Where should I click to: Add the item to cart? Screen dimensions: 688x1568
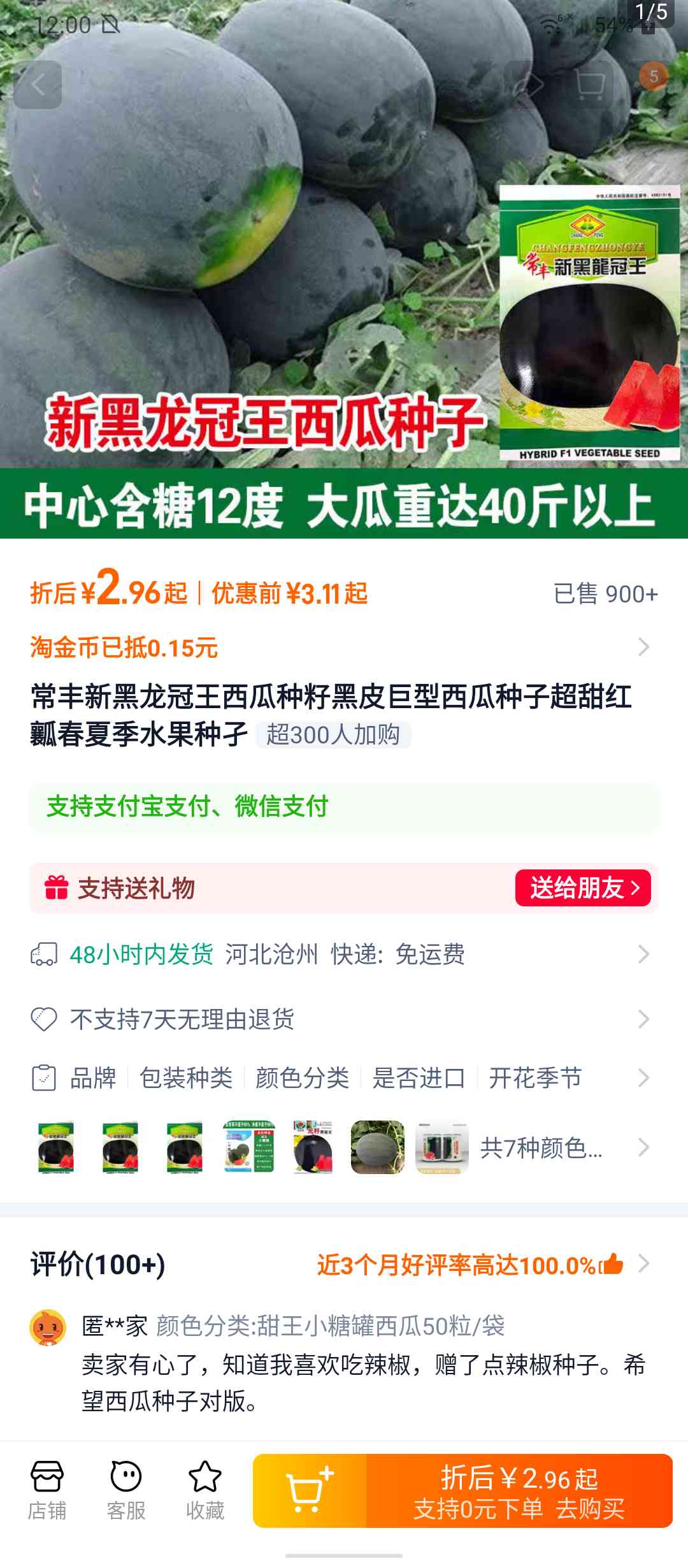pyautogui.click(x=310, y=1491)
